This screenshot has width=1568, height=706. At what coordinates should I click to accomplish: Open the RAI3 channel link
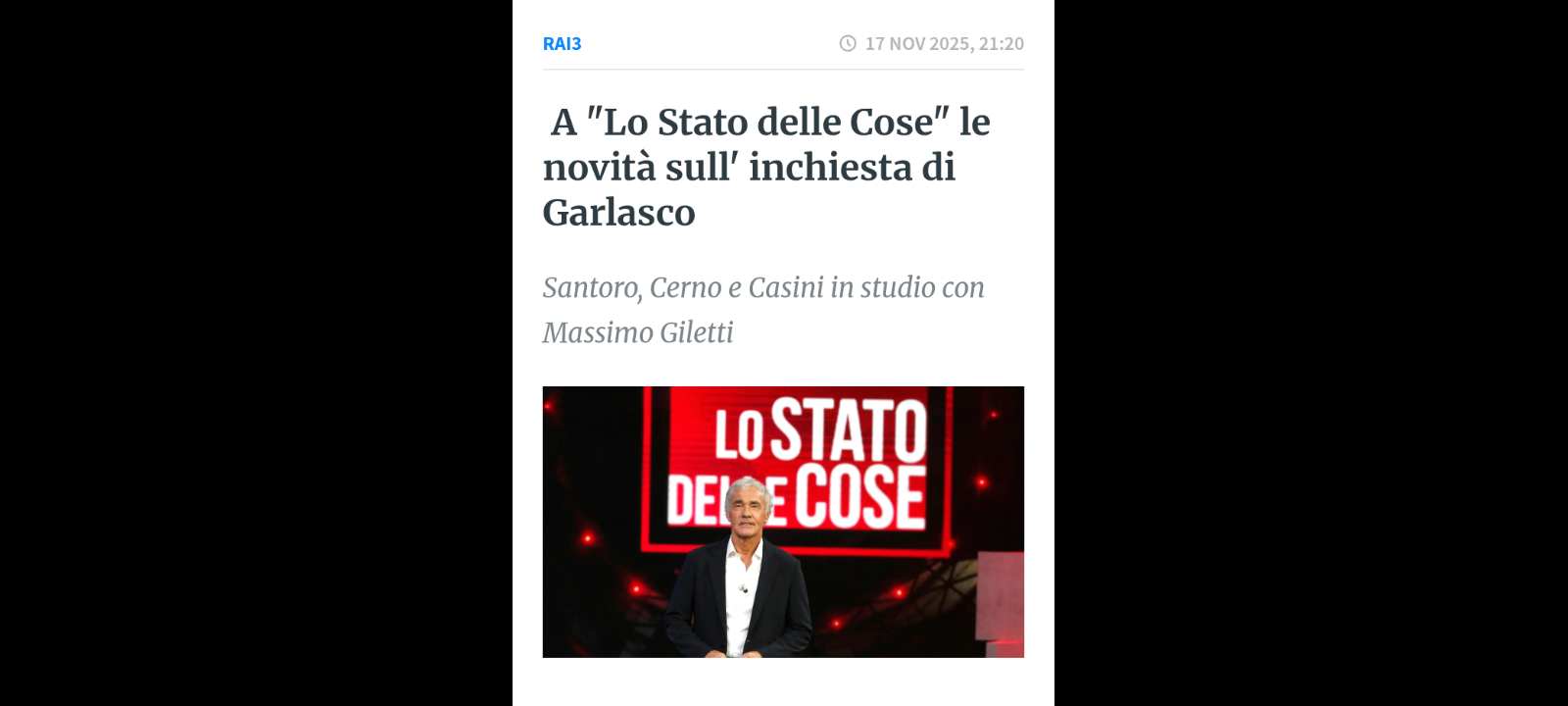[562, 44]
